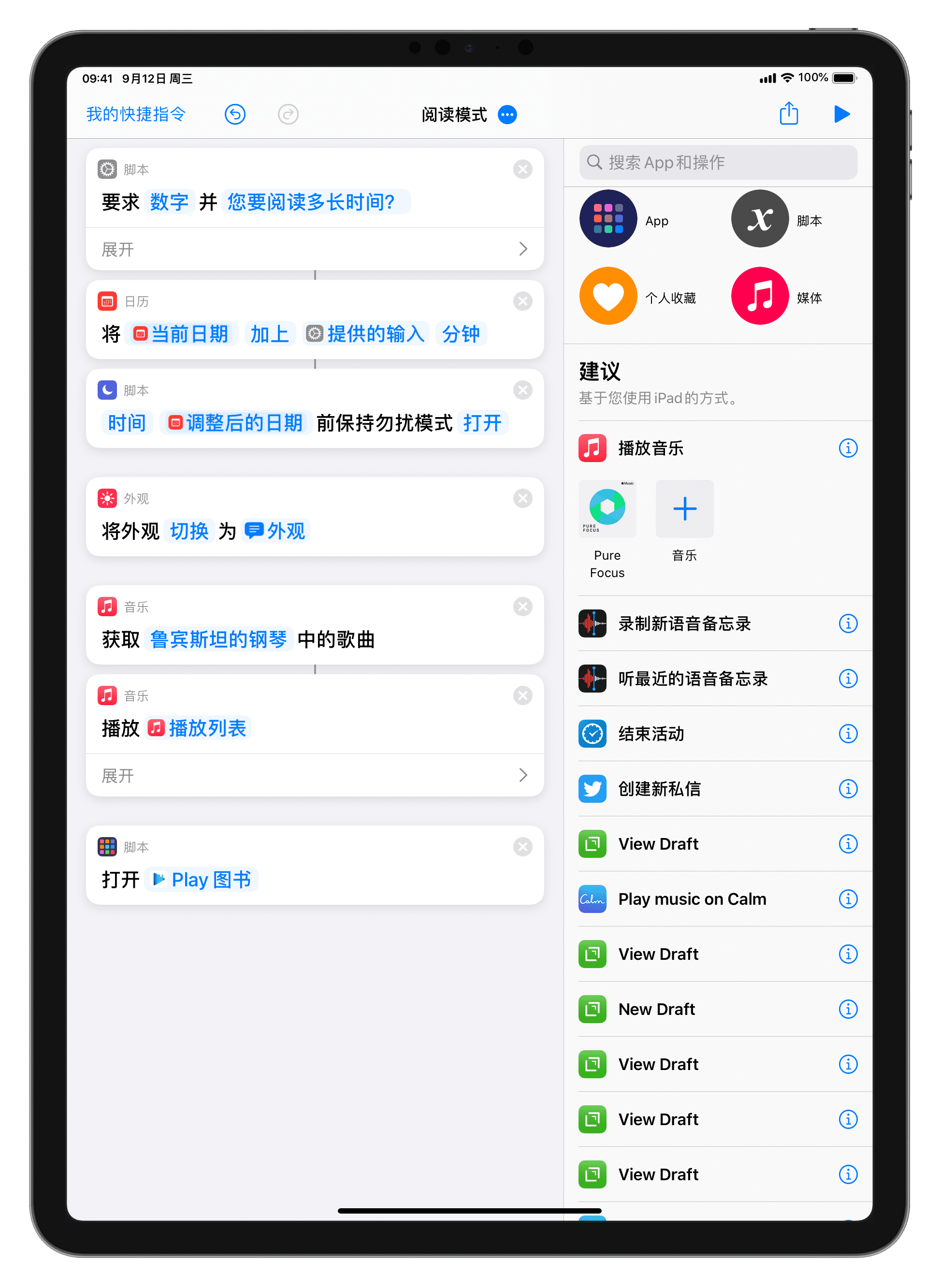Open the App category
This screenshot has width=940, height=1288.
(607, 219)
